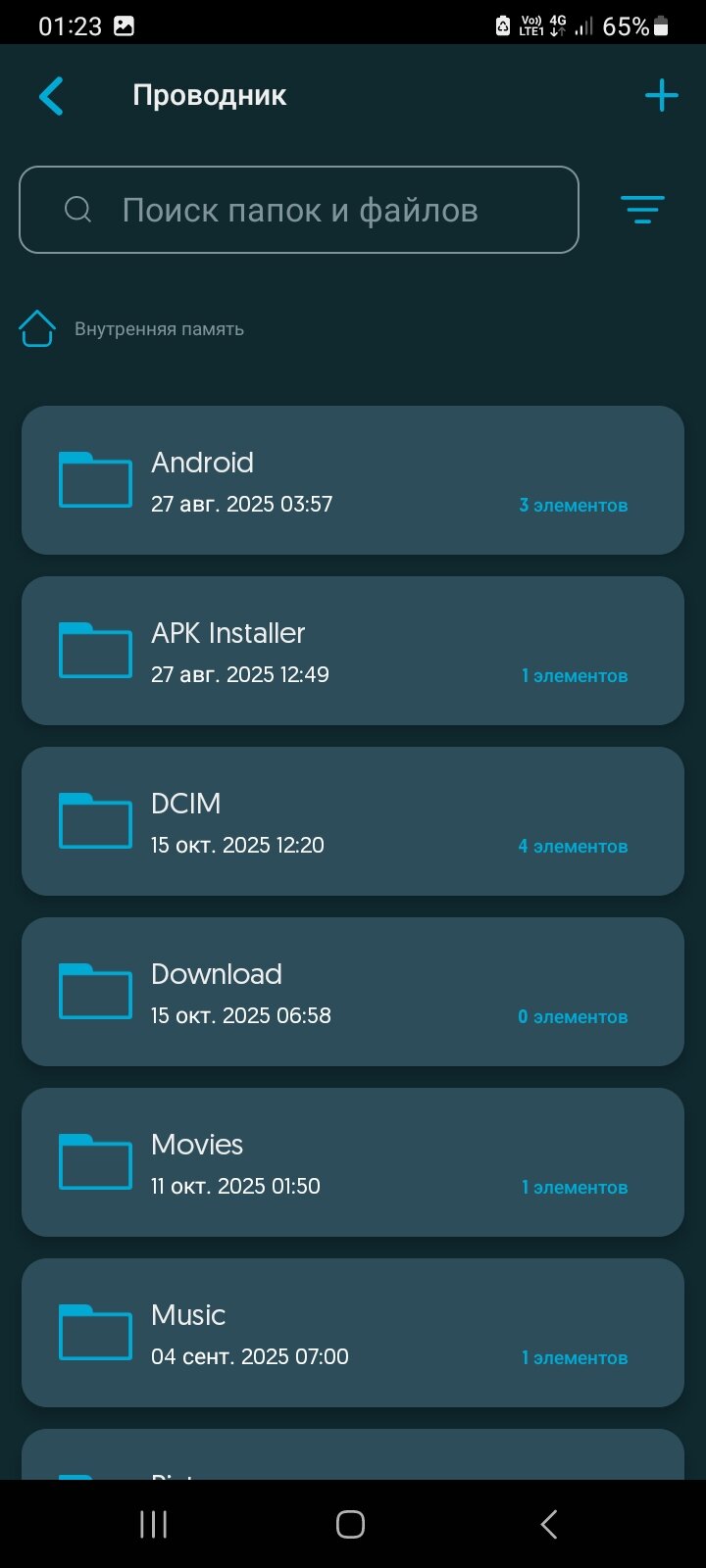View the Movies folder
Image resolution: width=706 pixels, height=1568 pixels.
coord(353,1162)
